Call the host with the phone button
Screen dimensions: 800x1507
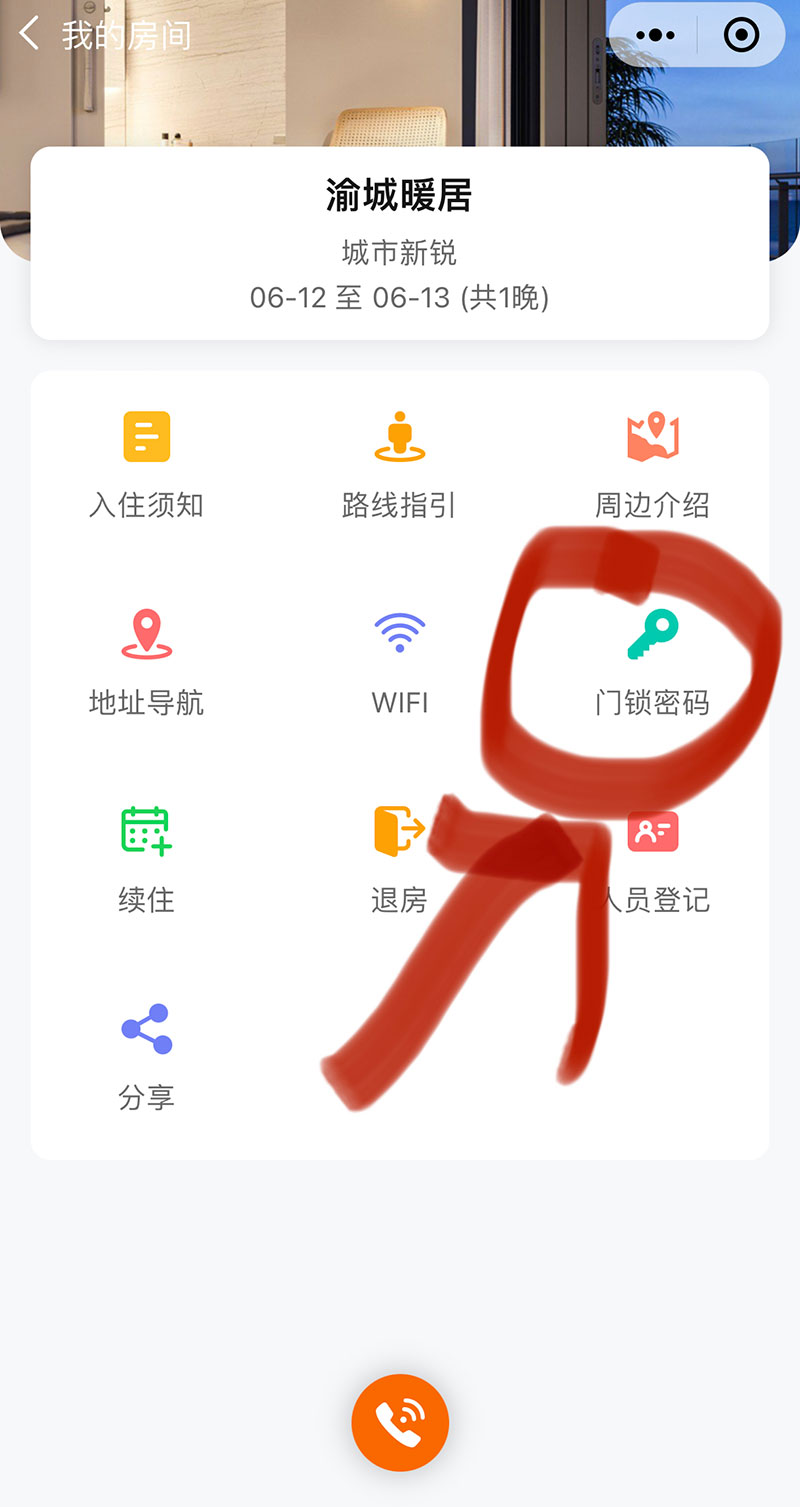[400, 1422]
